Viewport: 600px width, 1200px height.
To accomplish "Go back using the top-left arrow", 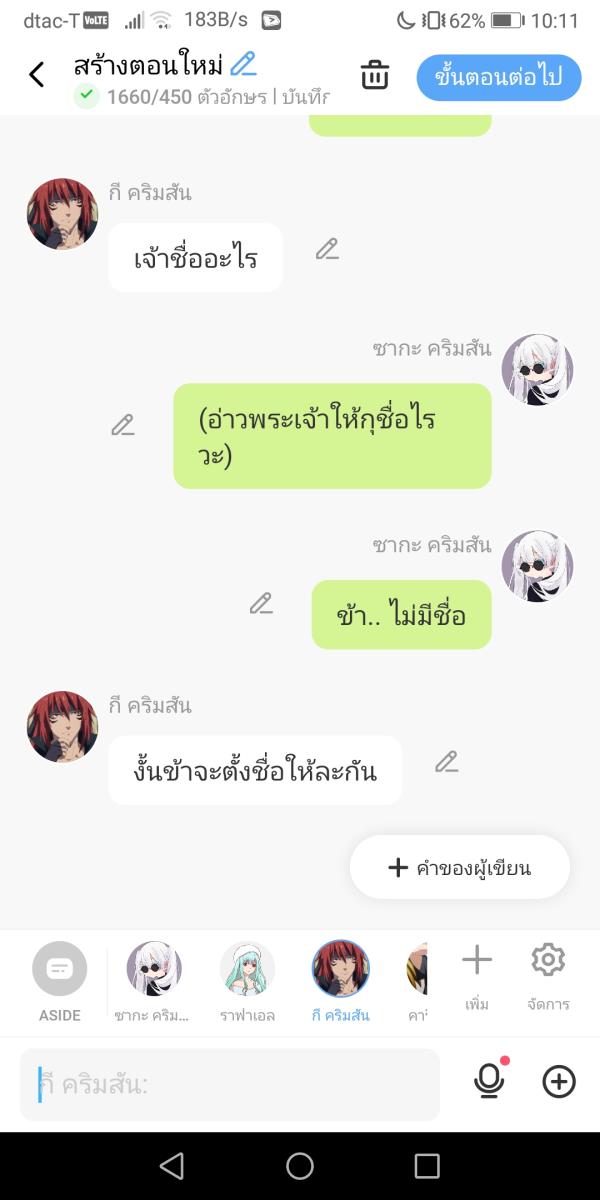I will tap(37, 75).
